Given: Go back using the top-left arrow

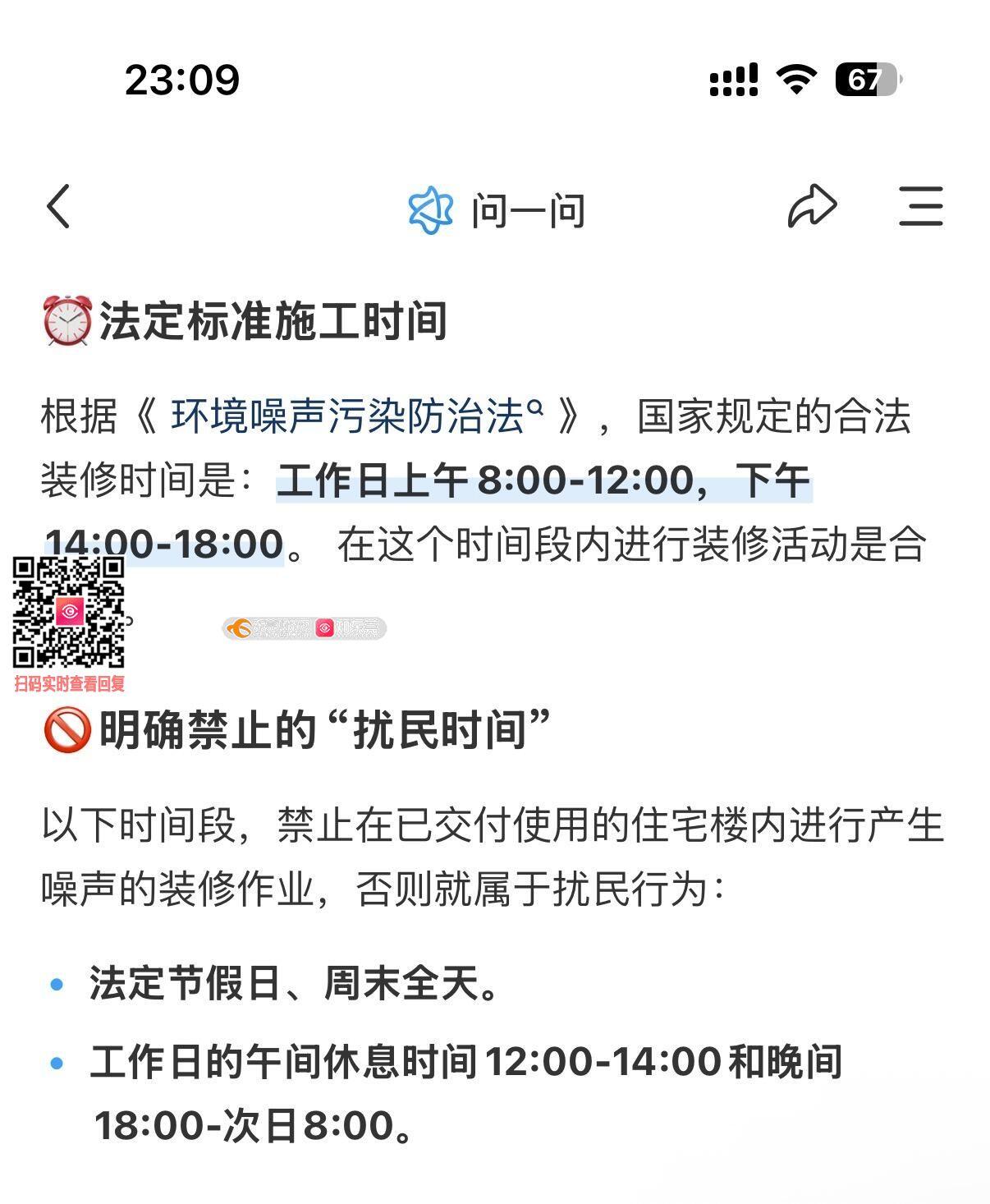Looking at the screenshot, I should pos(58,205).
